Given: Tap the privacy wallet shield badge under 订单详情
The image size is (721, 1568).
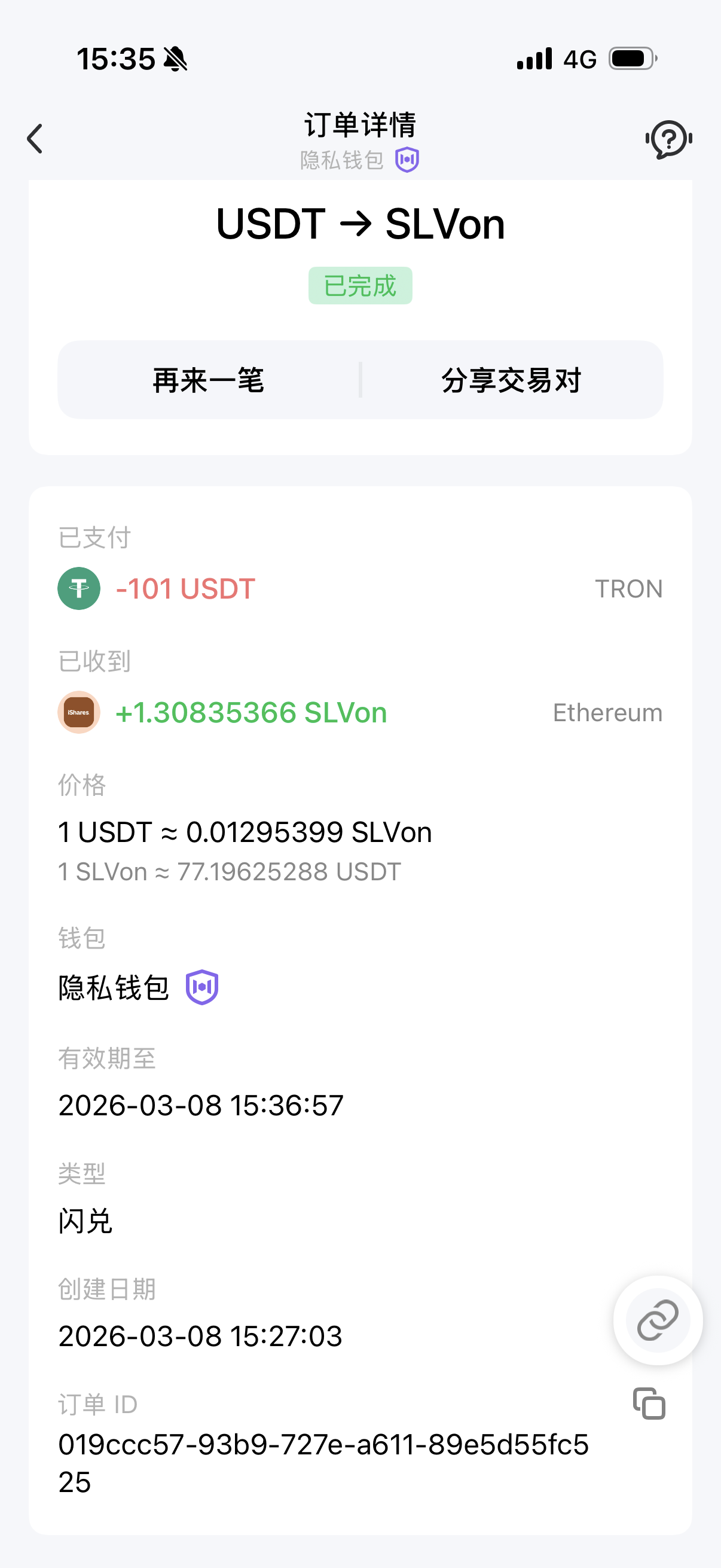Looking at the screenshot, I should [407, 160].
